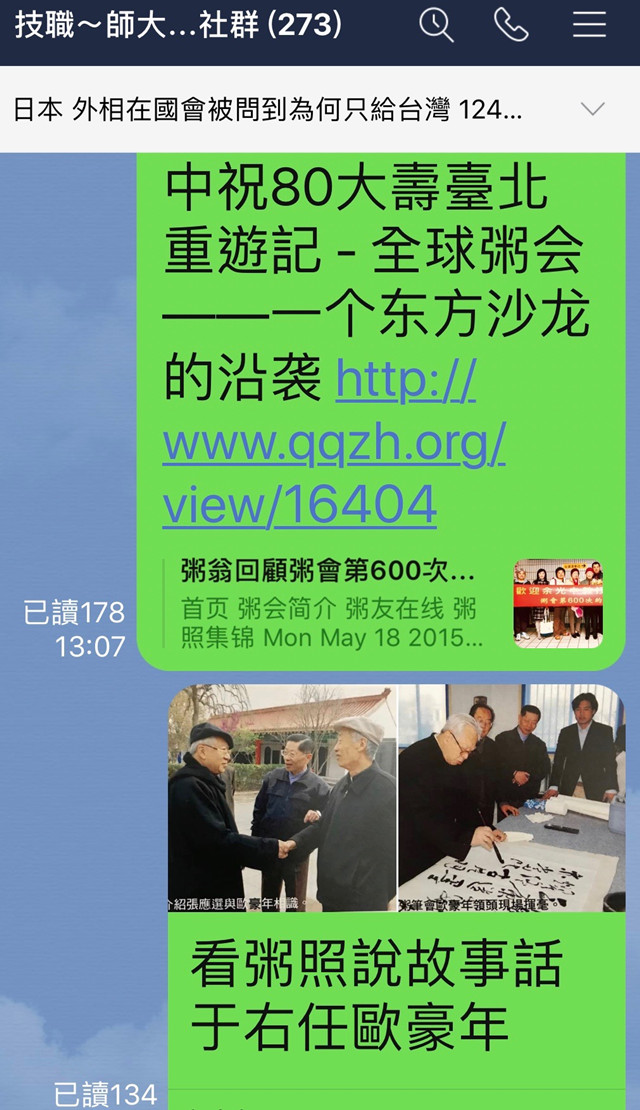Open the chat hamburger menu
The height and width of the screenshot is (1110, 640).
[x=589, y=25]
